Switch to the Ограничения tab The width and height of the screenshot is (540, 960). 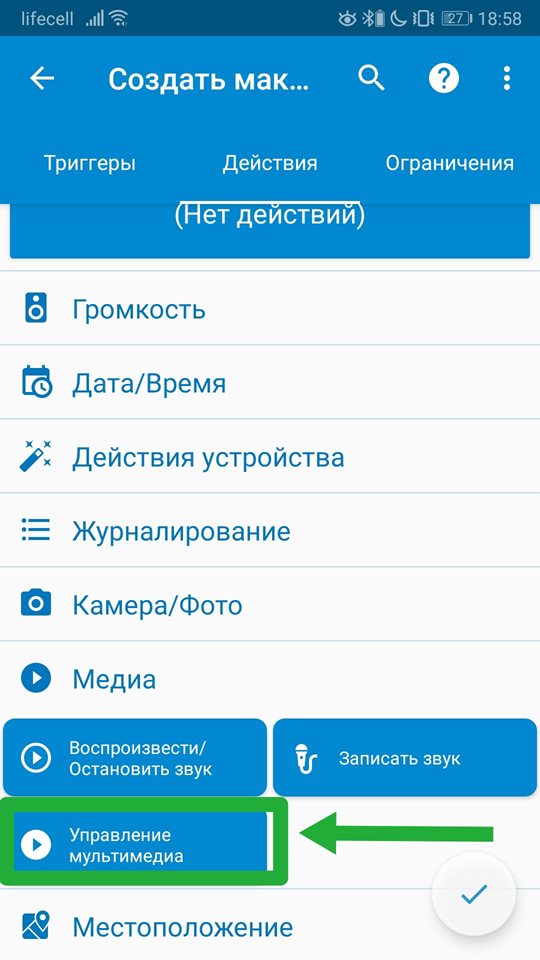[x=449, y=163]
